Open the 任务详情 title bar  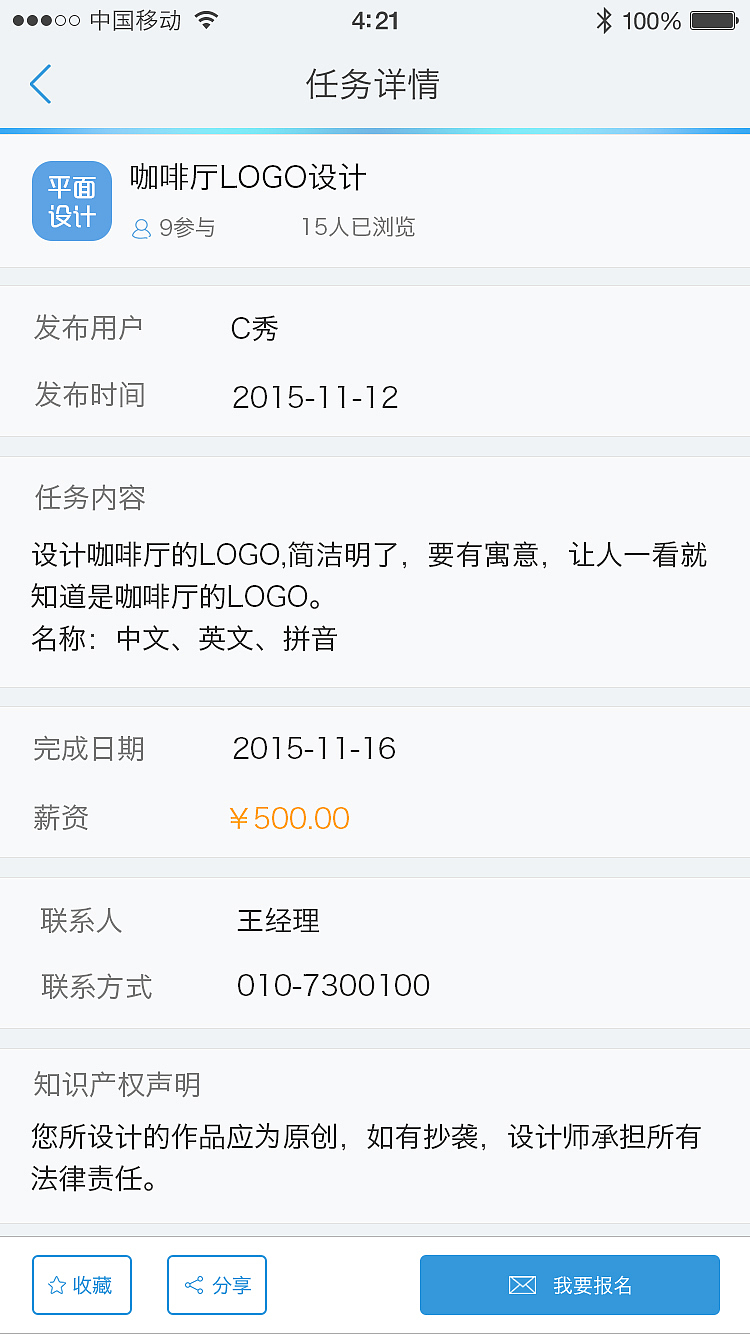[375, 85]
